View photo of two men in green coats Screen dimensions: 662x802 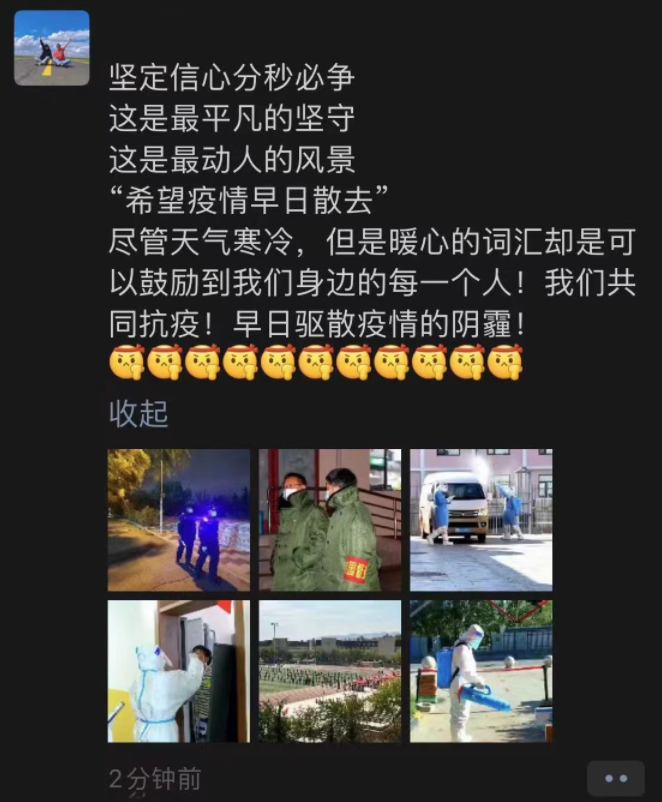coord(330,520)
